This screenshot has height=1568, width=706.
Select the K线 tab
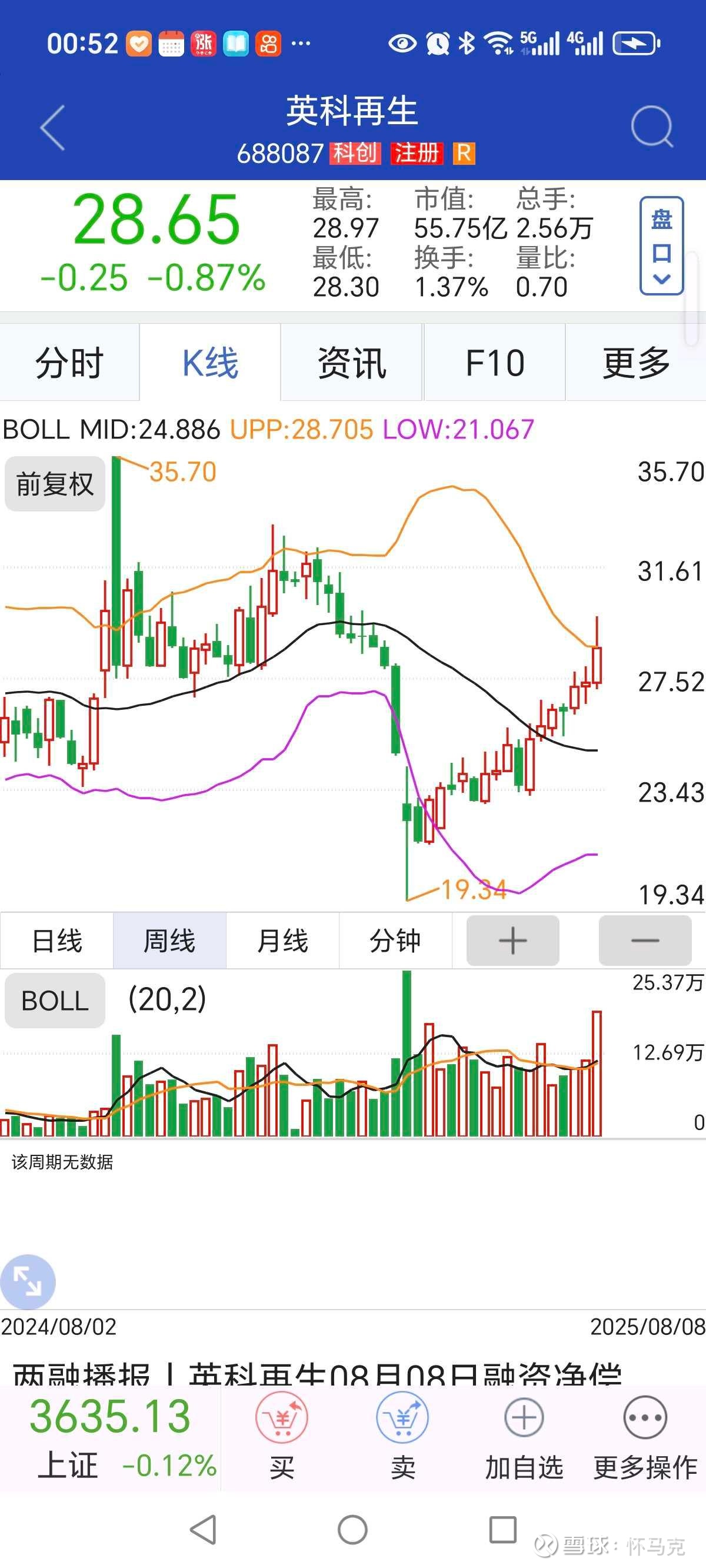pyautogui.click(x=210, y=363)
